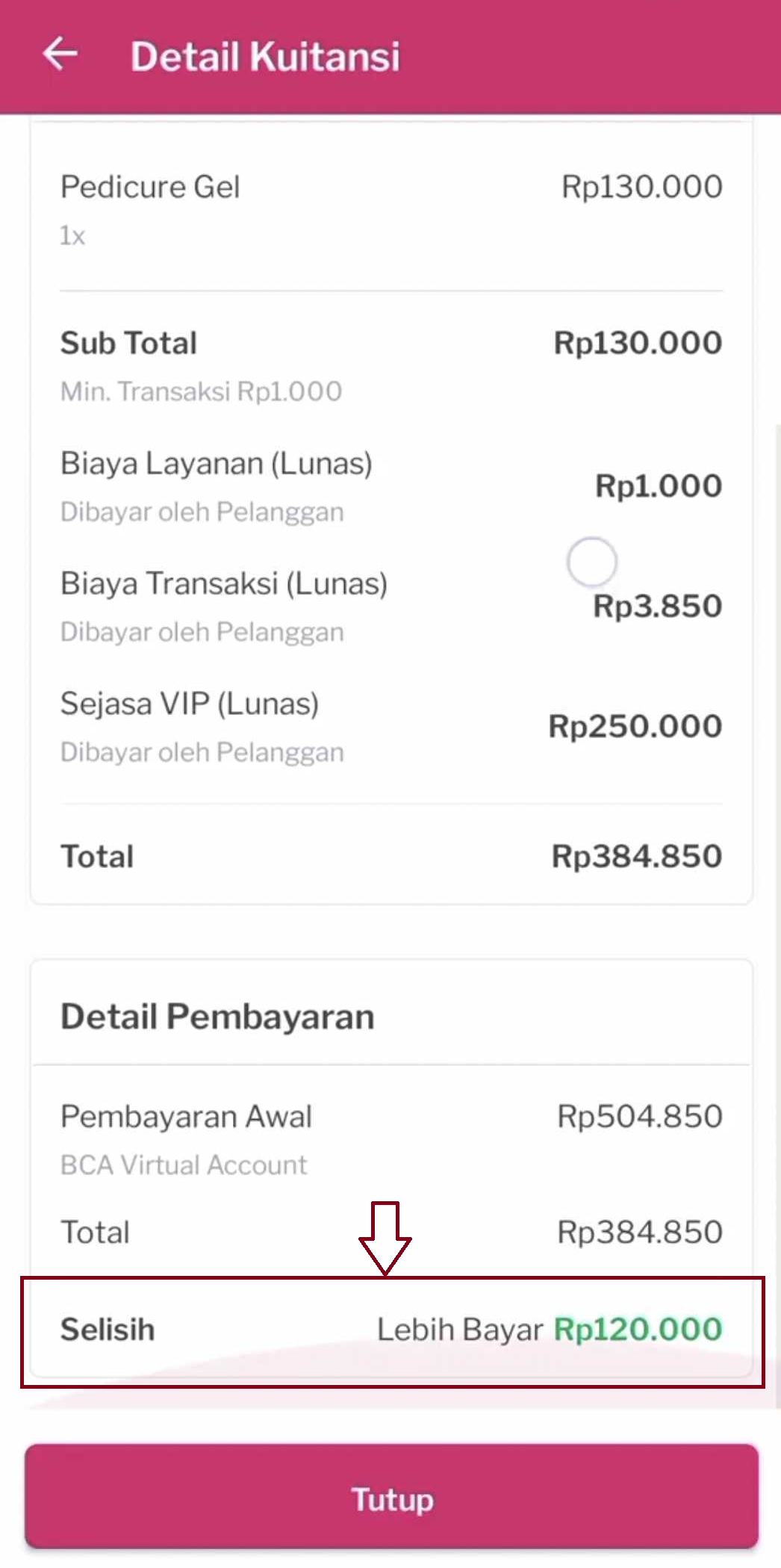Tap the Biaya Transaksi (Lunas) entry
This screenshot has width=781, height=1568.
pyautogui.click(x=223, y=583)
